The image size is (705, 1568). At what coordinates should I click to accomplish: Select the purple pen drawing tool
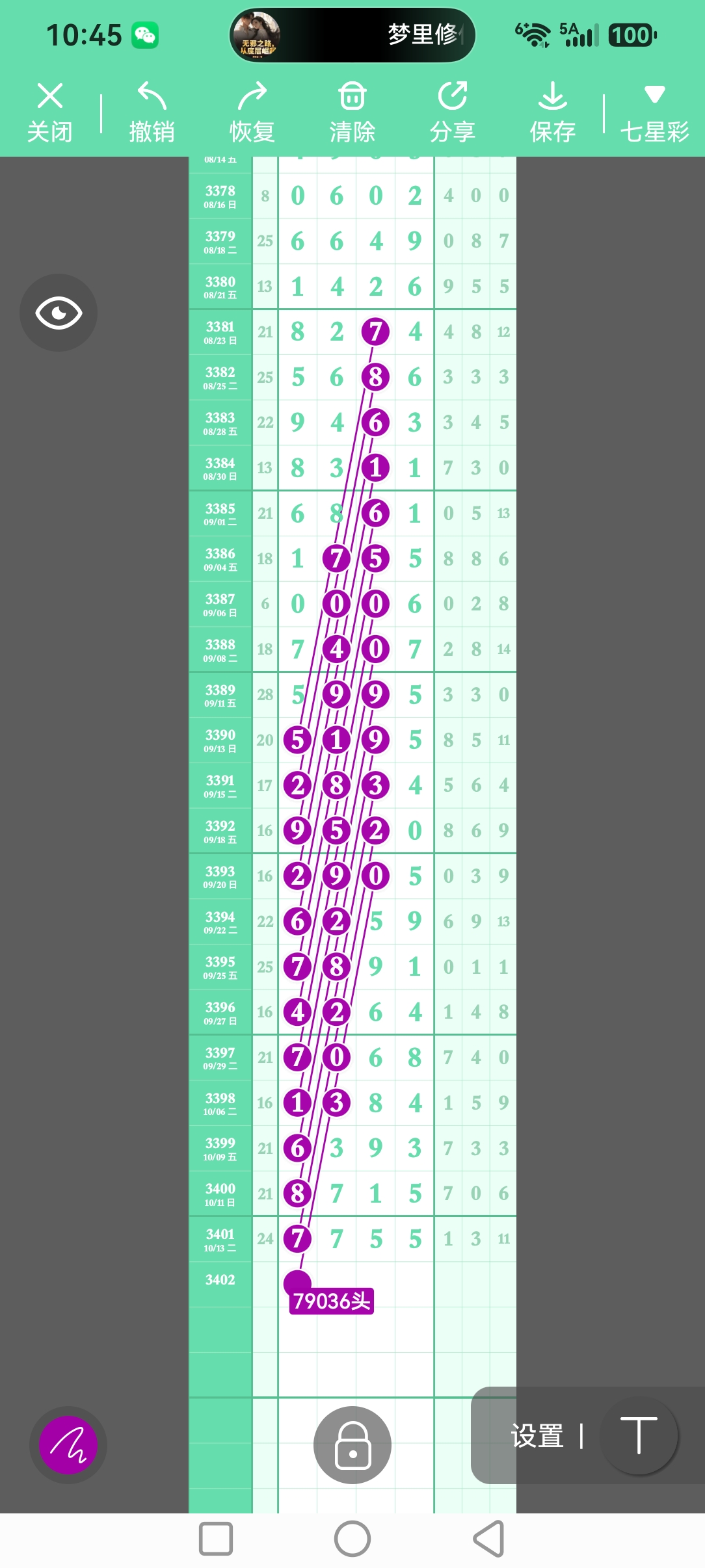click(68, 1444)
